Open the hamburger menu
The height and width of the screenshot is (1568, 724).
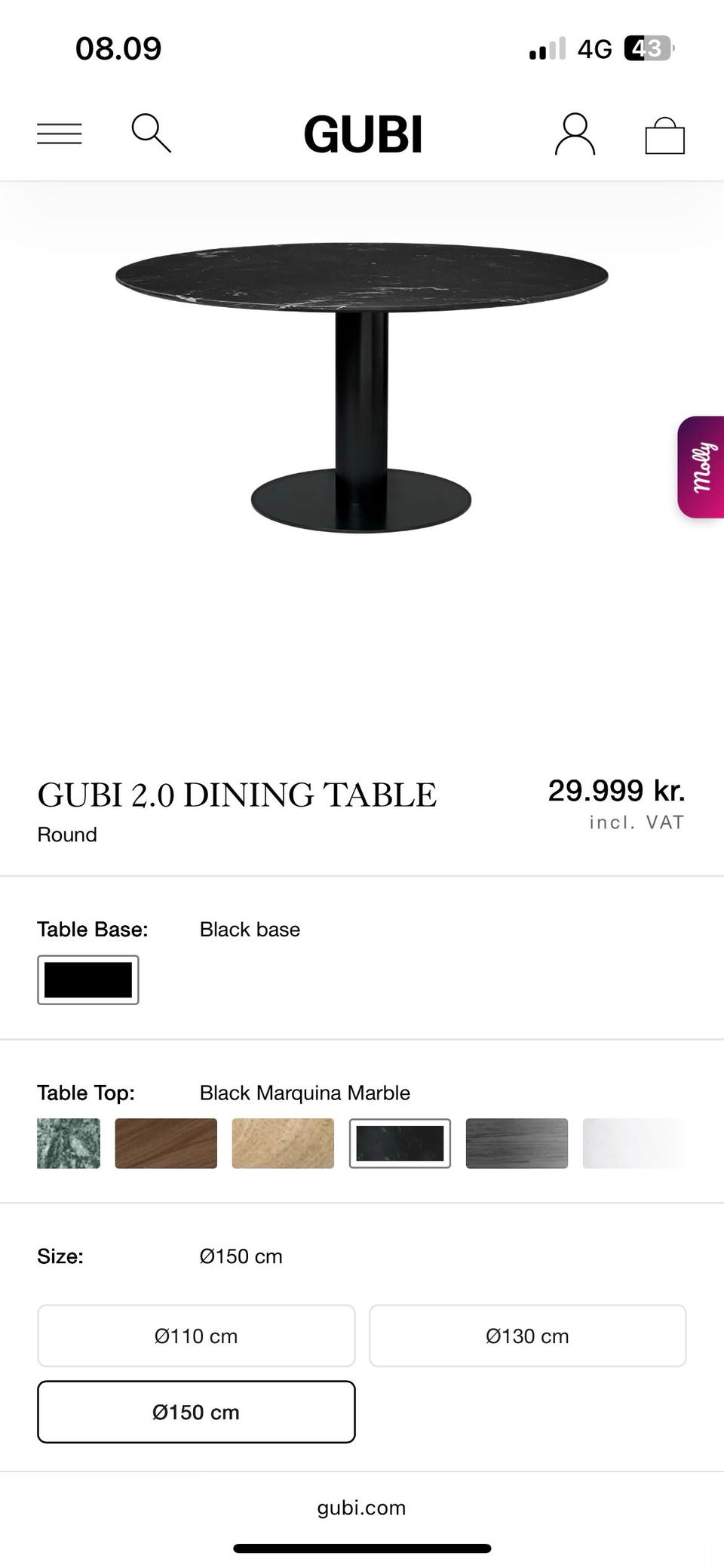[60, 134]
